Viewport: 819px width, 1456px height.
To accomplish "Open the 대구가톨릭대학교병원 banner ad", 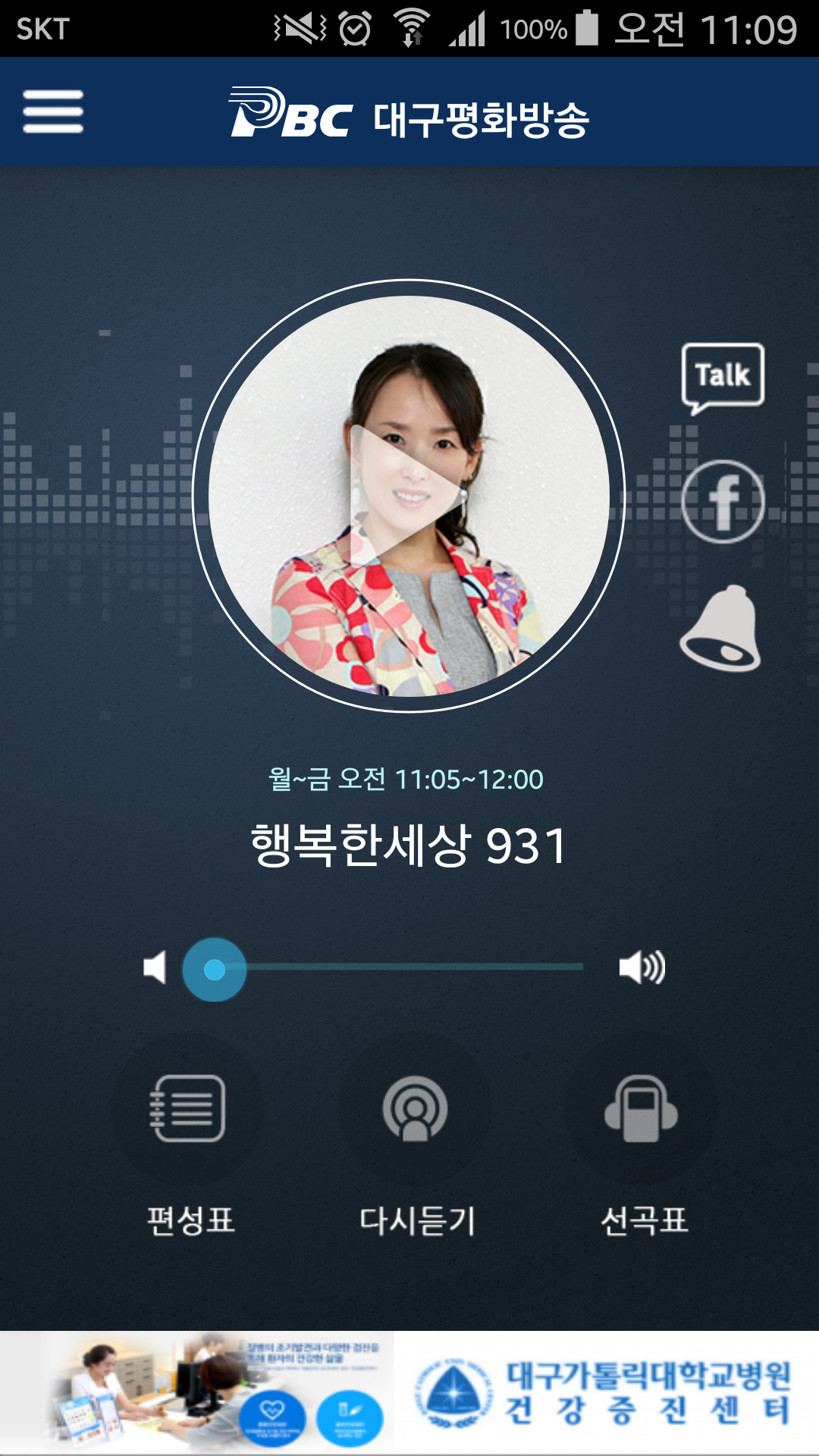I will (409, 1393).
